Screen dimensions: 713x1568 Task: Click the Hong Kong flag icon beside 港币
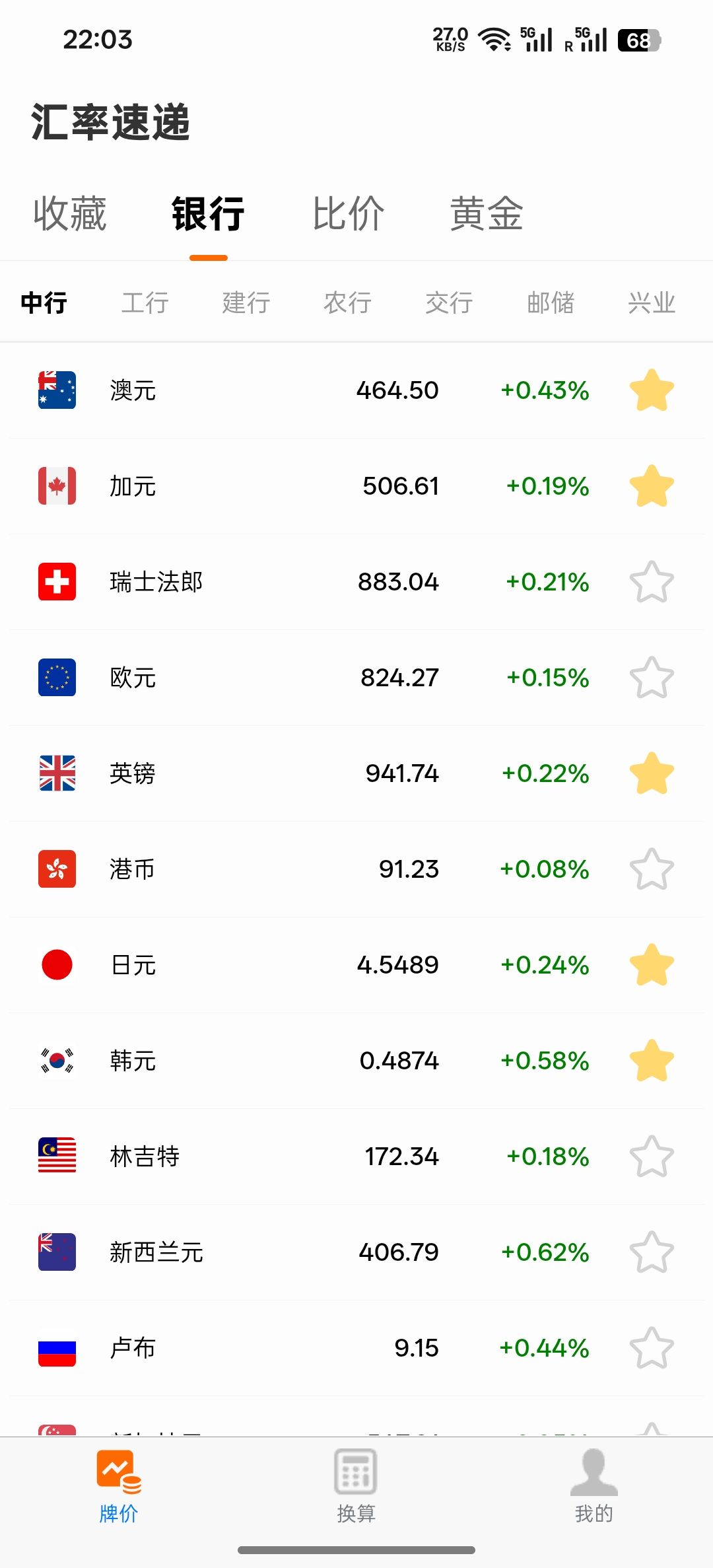57,869
